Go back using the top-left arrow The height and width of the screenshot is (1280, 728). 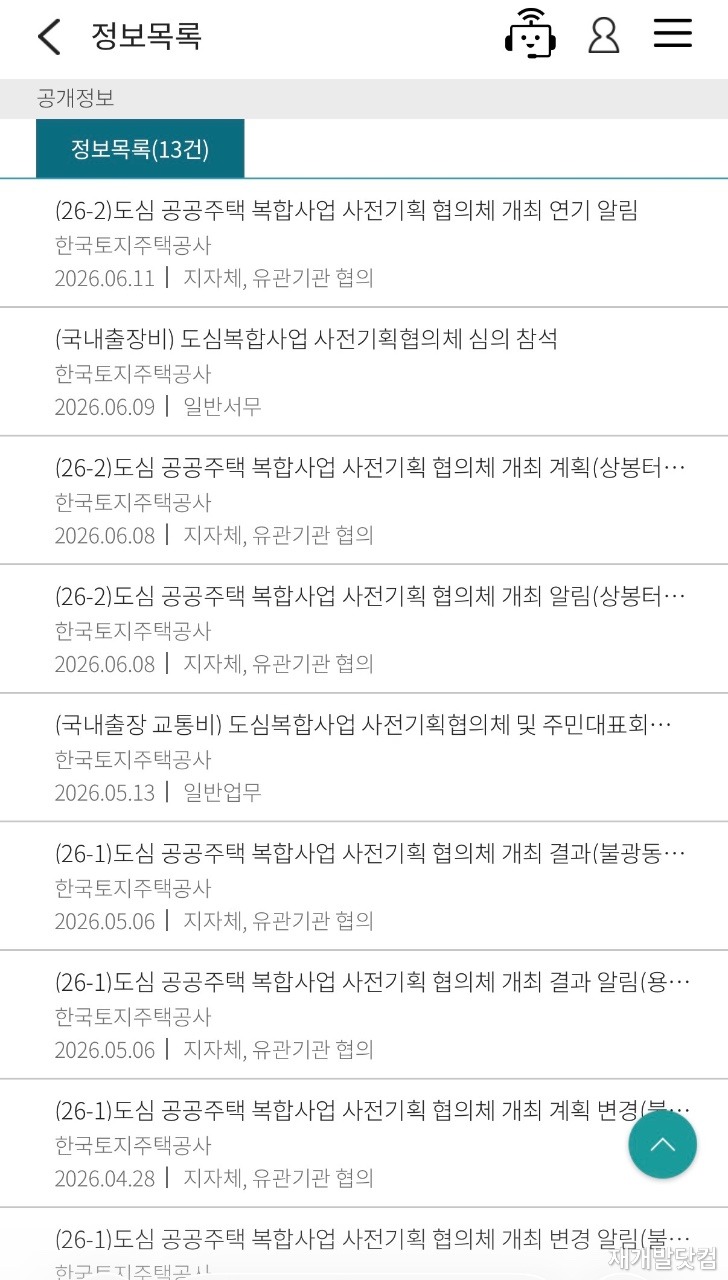point(49,37)
